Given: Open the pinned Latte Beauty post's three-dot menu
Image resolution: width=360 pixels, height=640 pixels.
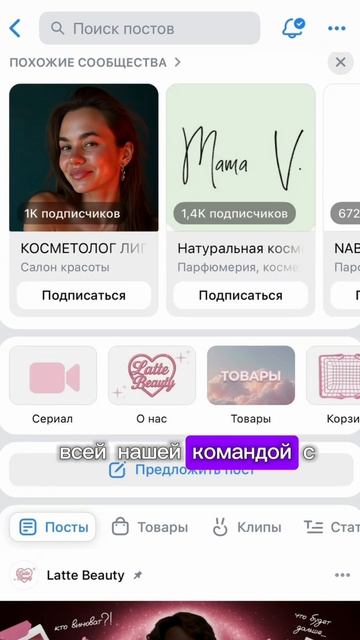Looking at the screenshot, I should (342, 575).
